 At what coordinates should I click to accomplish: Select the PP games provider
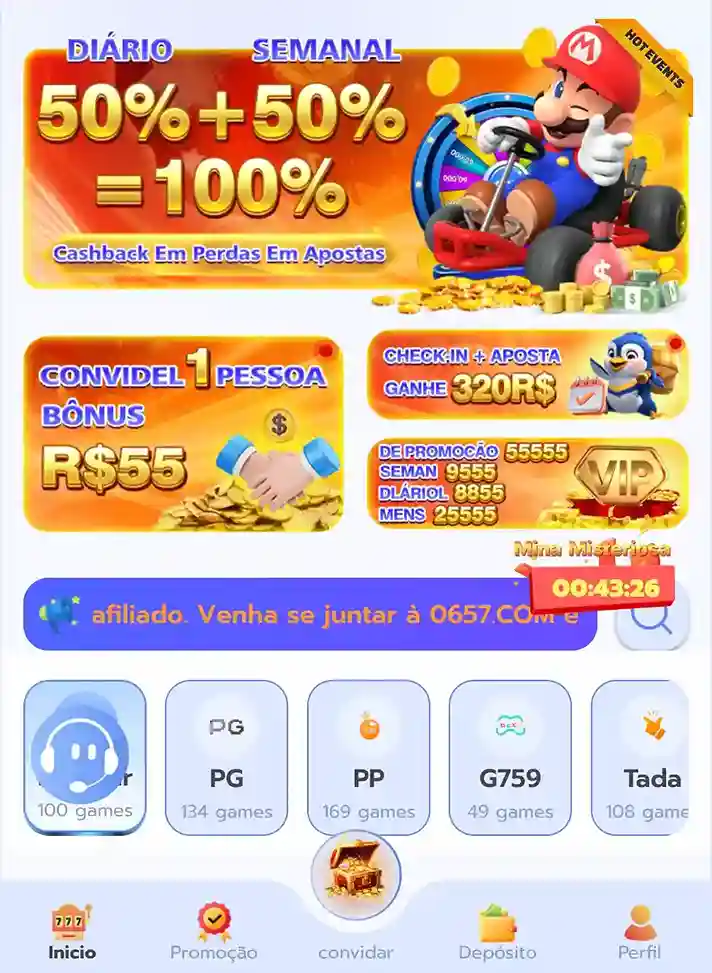point(368,757)
